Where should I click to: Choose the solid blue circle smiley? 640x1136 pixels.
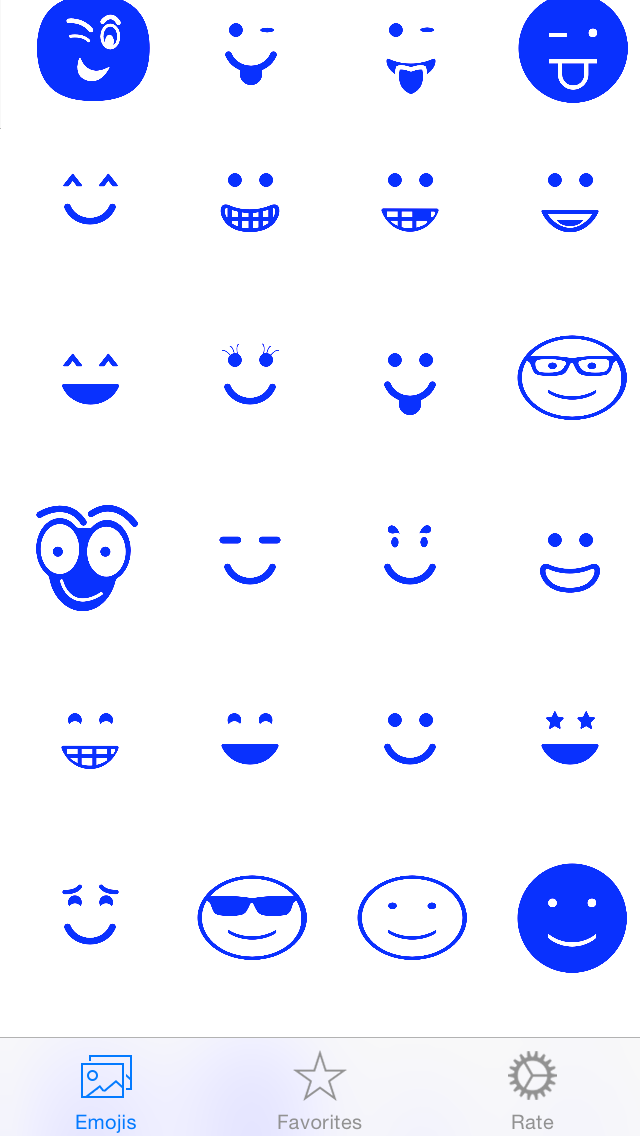572,917
